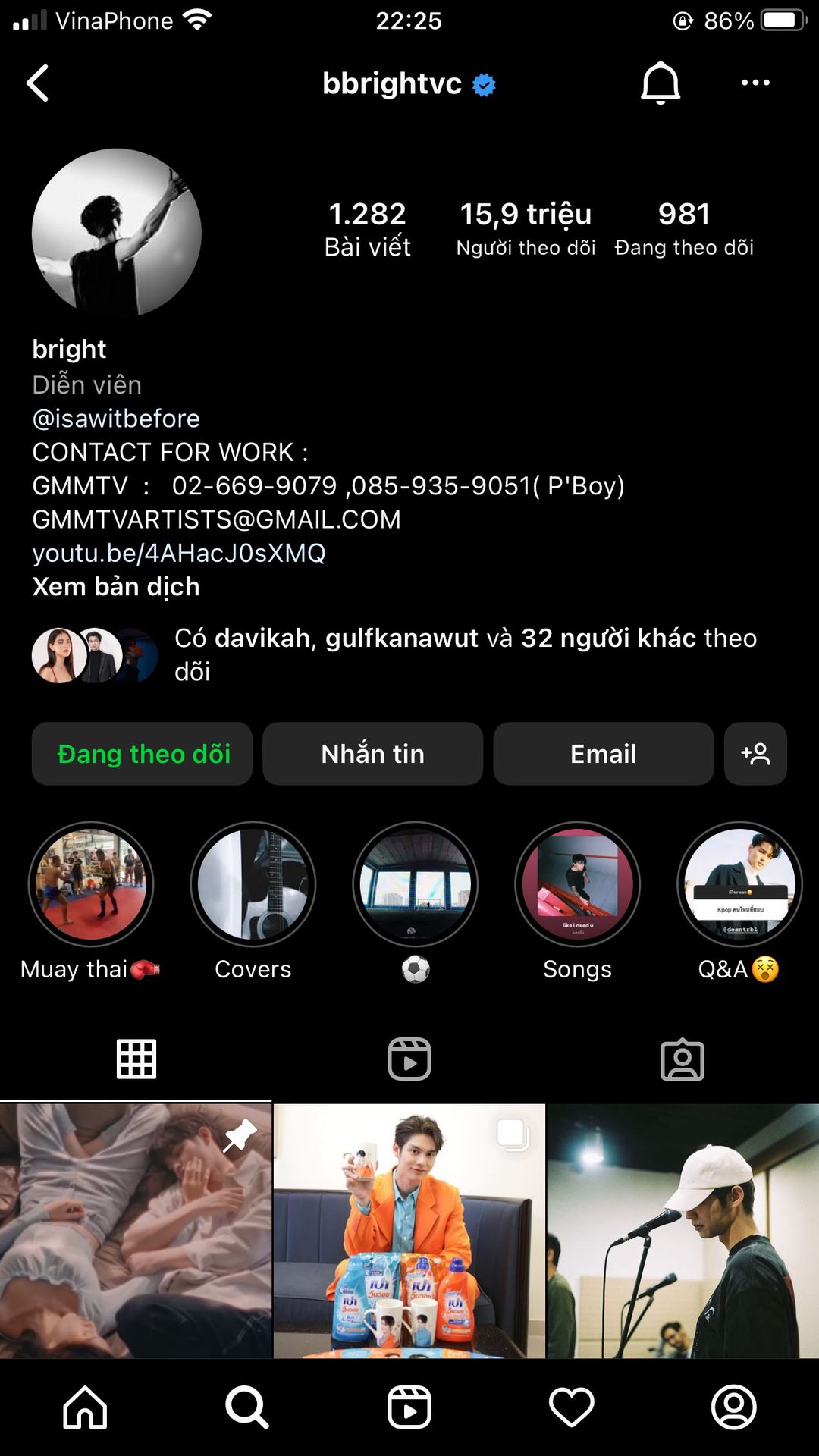Send a message via "Nhắn tin"
The width and height of the screenshot is (819, 1456).
[x=372, y=754]
